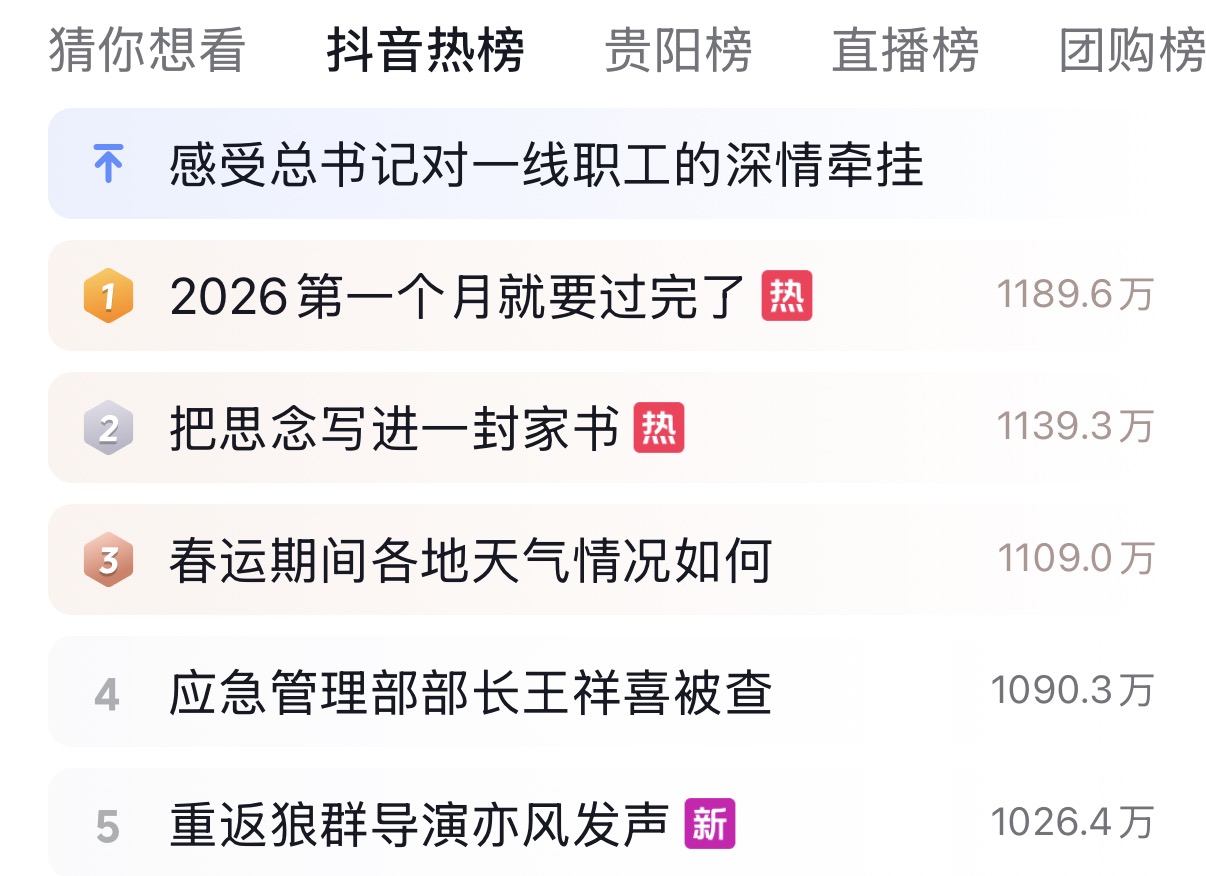This screenshot has height=876, width=1206.
Task: Open the topic 应急管理部部长王祥喜被查
Action: (x=470, y=693)
